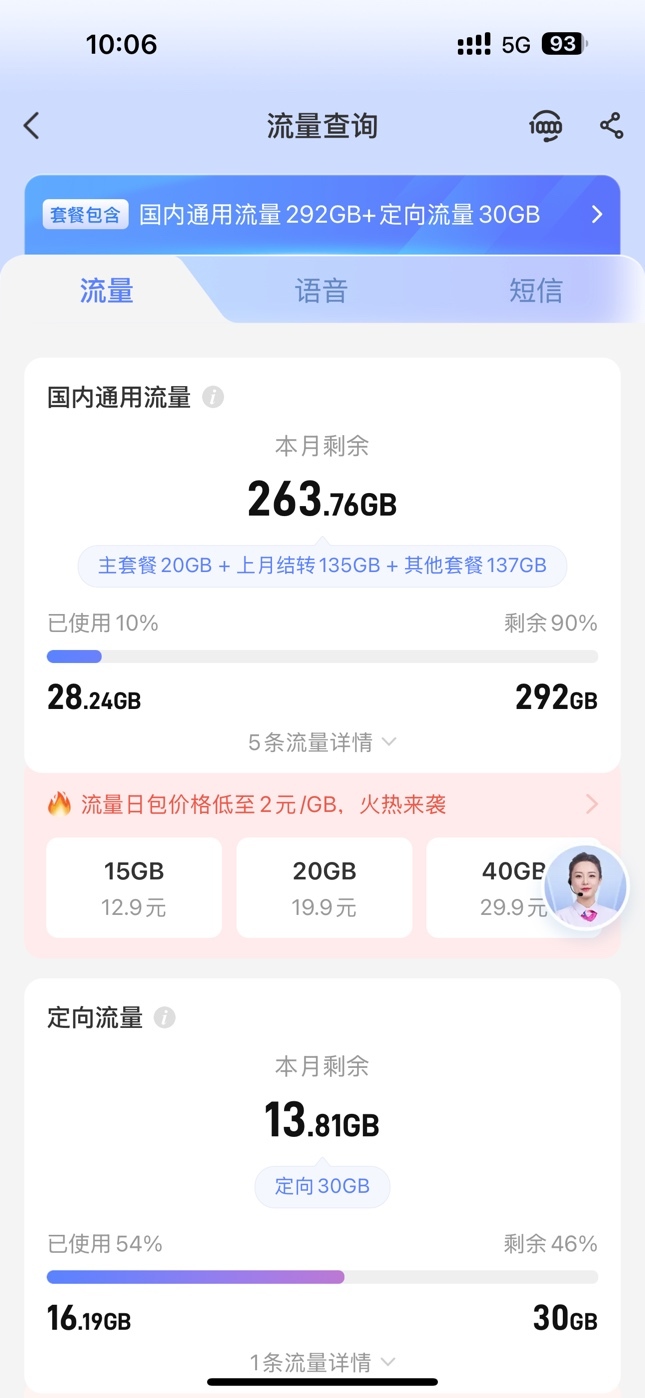Choose the 40GB 29.9元 data pack
645x1398 pixels.
[490, 888]
